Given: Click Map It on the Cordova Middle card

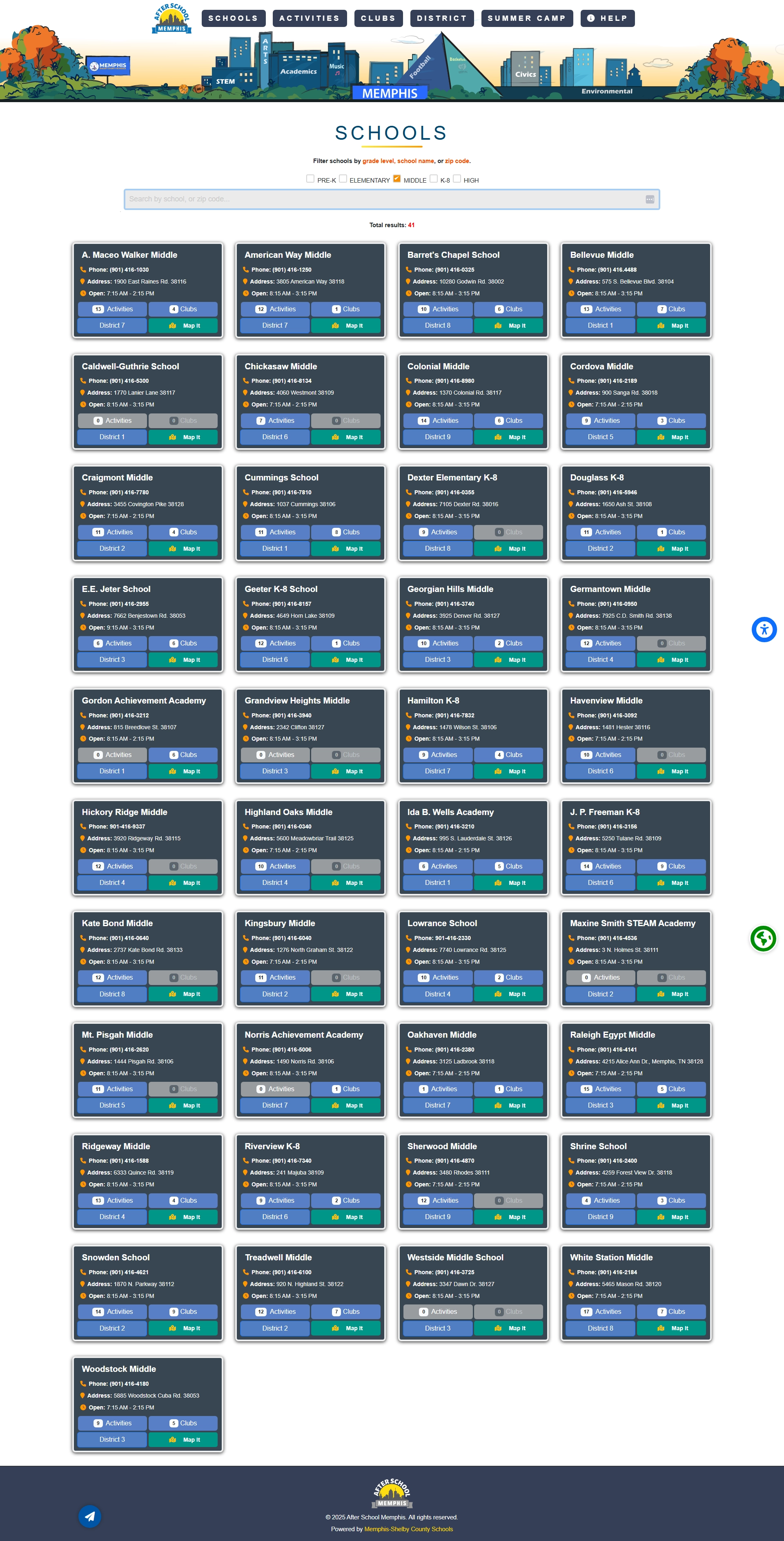Looking at the screenshot, I should (x=672, y=437).
